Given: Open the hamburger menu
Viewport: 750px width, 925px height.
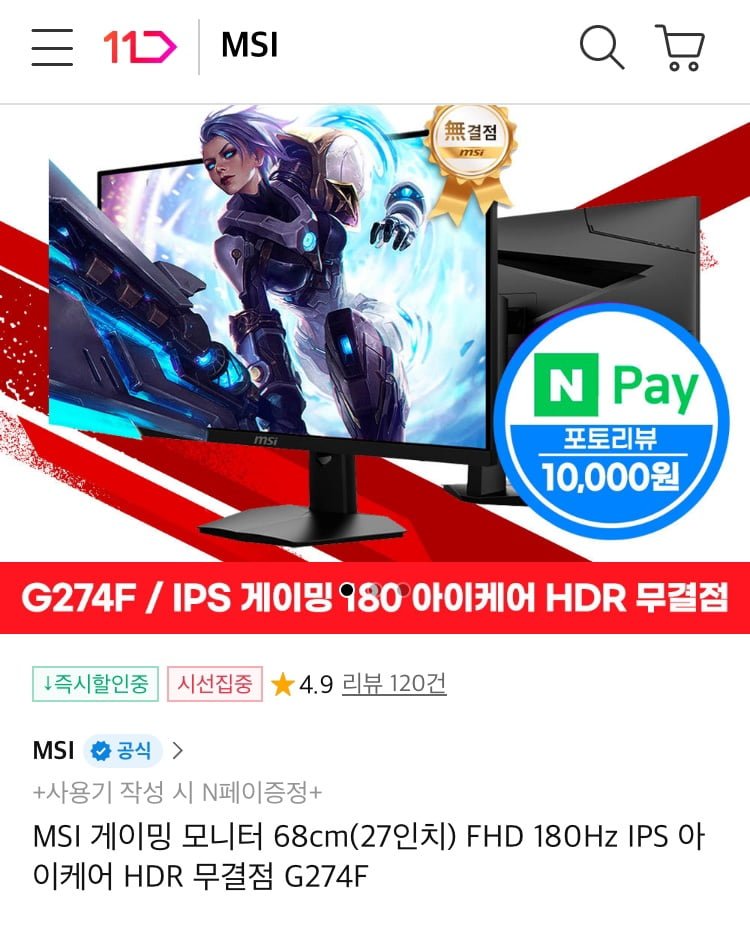Looking at the screenshot, I should point(52,47).
